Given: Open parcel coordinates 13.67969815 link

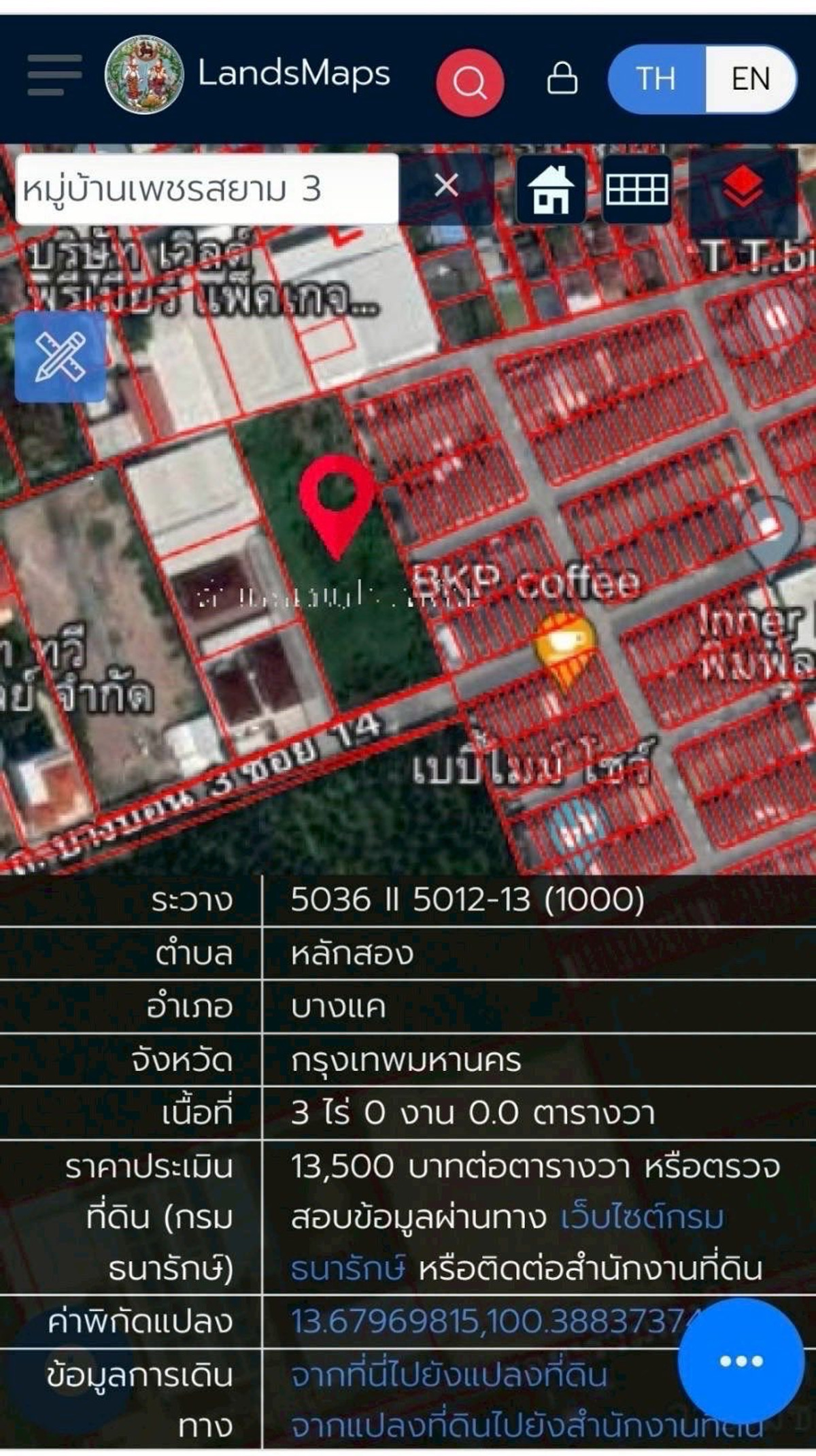Looking at the screenshot, I should pos(490,1321).
